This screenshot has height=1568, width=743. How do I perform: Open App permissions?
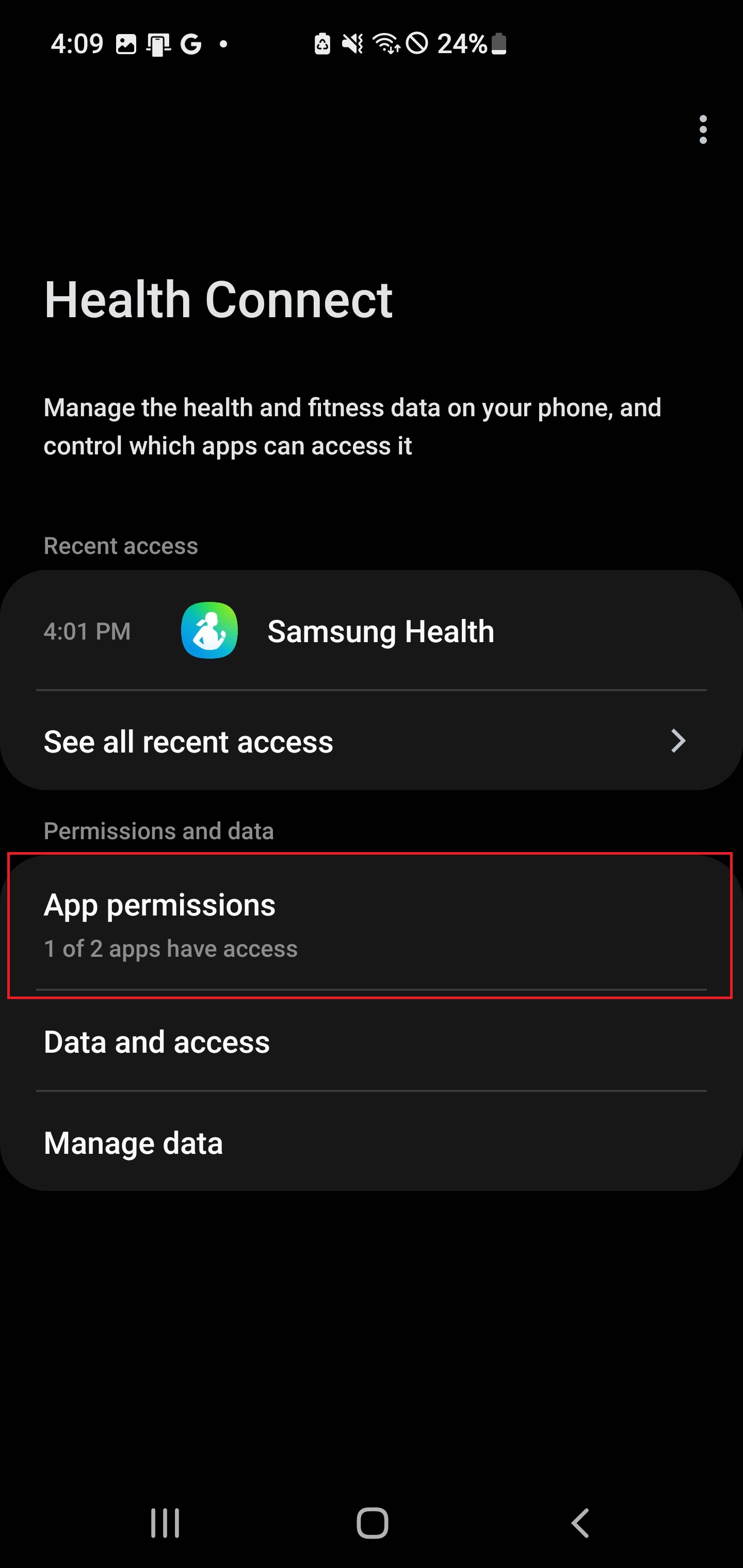click(370, 924)
